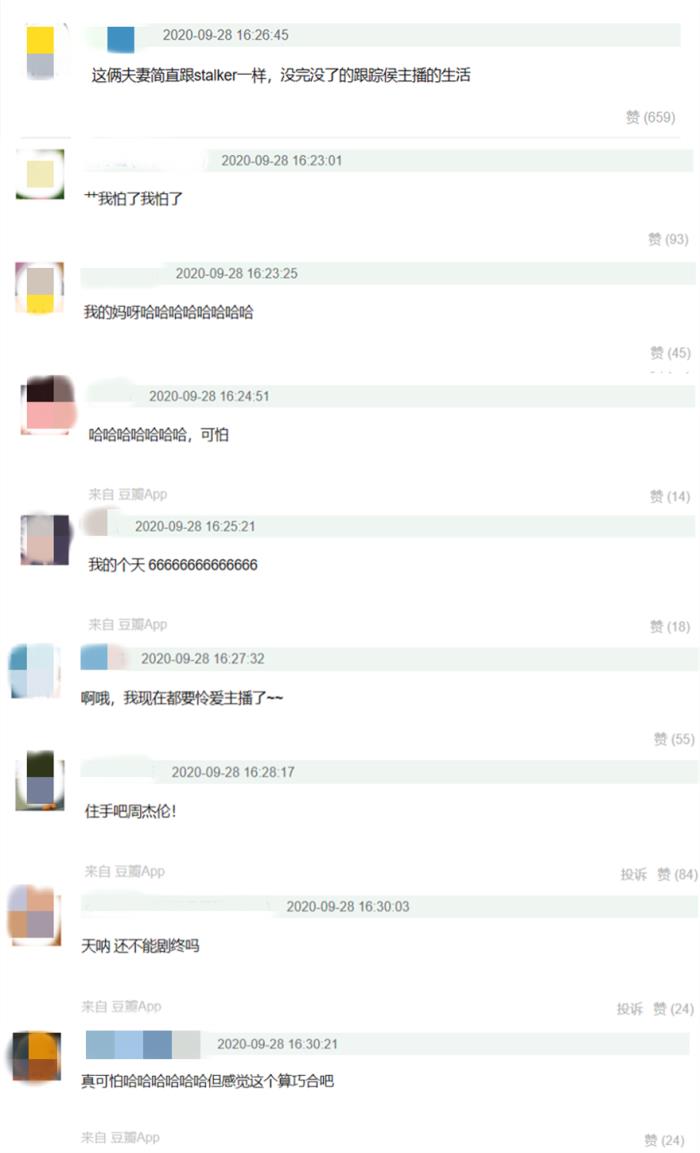Open avatar of '我怕了我怕了' commenter
This screenshot has height=1153, width=700.
40,174
